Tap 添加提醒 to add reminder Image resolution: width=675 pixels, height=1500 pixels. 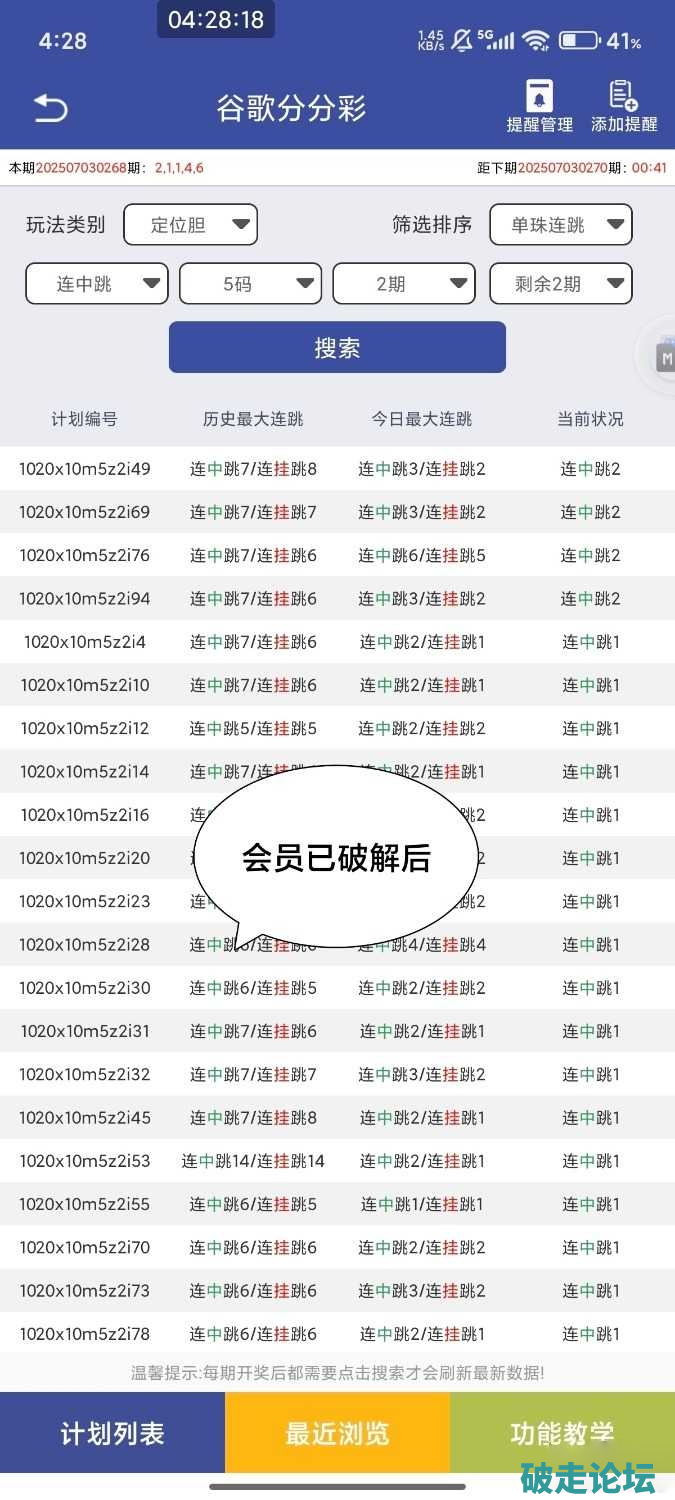[624, 107]
